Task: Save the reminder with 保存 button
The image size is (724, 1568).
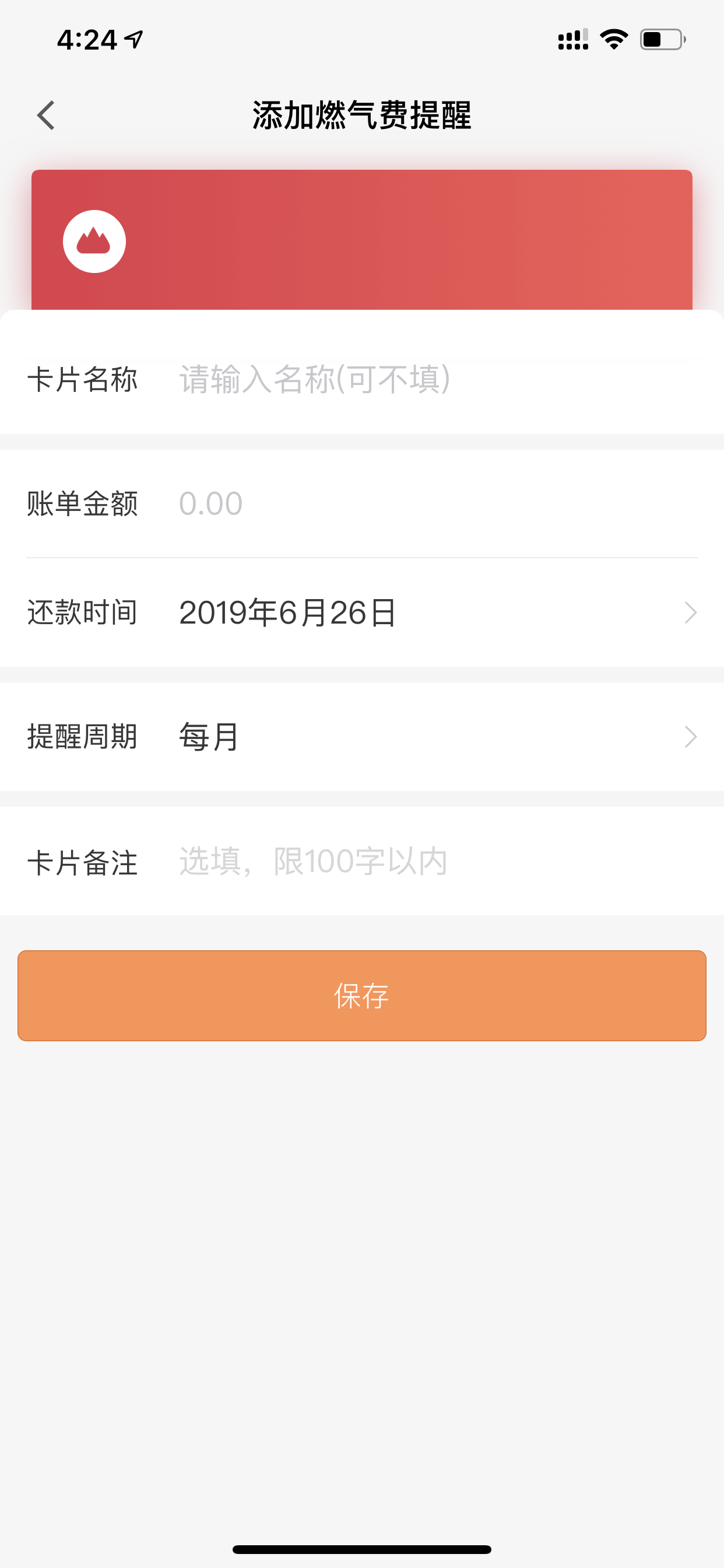Action: pyautogui.click(x=362, y=996)
